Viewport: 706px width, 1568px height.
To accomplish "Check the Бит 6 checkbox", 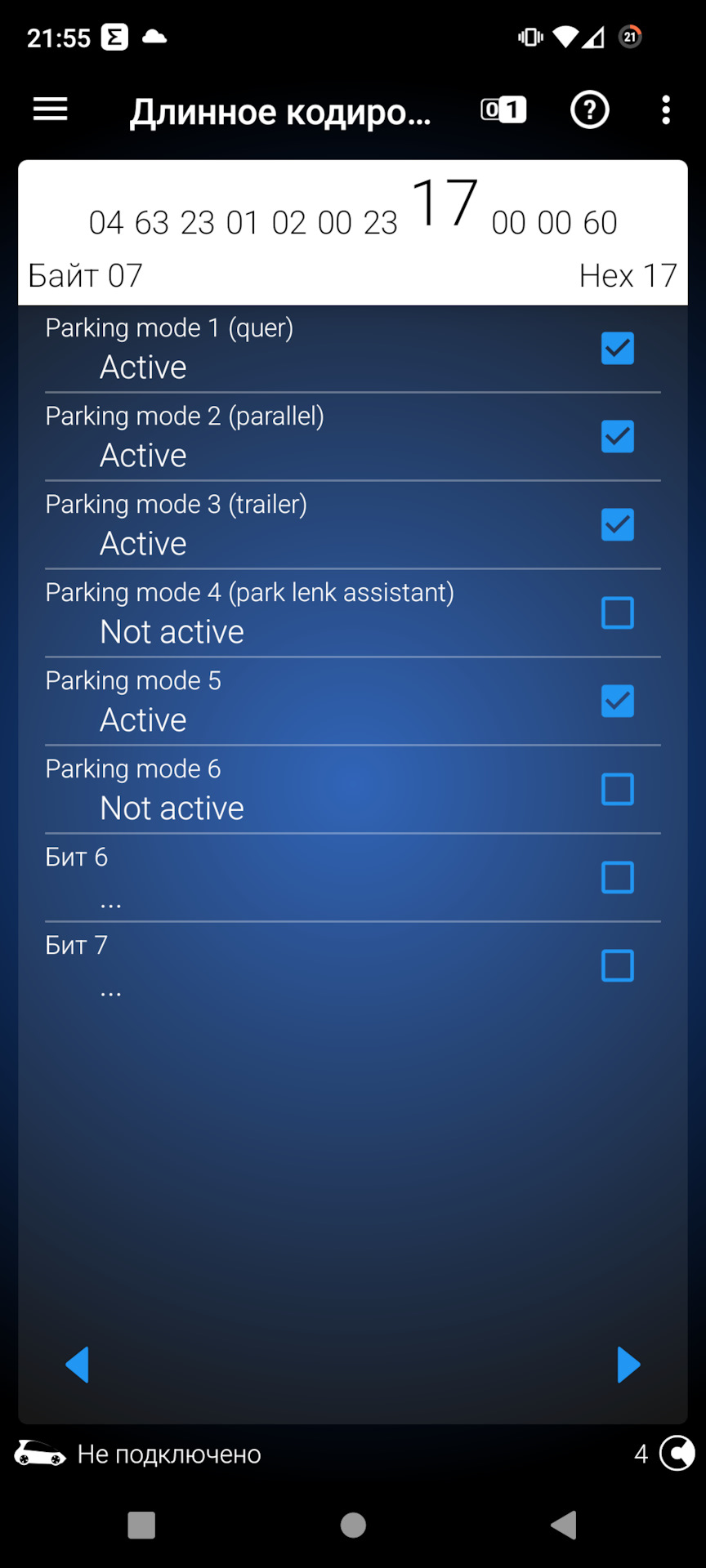I will (x=617, y=878).
